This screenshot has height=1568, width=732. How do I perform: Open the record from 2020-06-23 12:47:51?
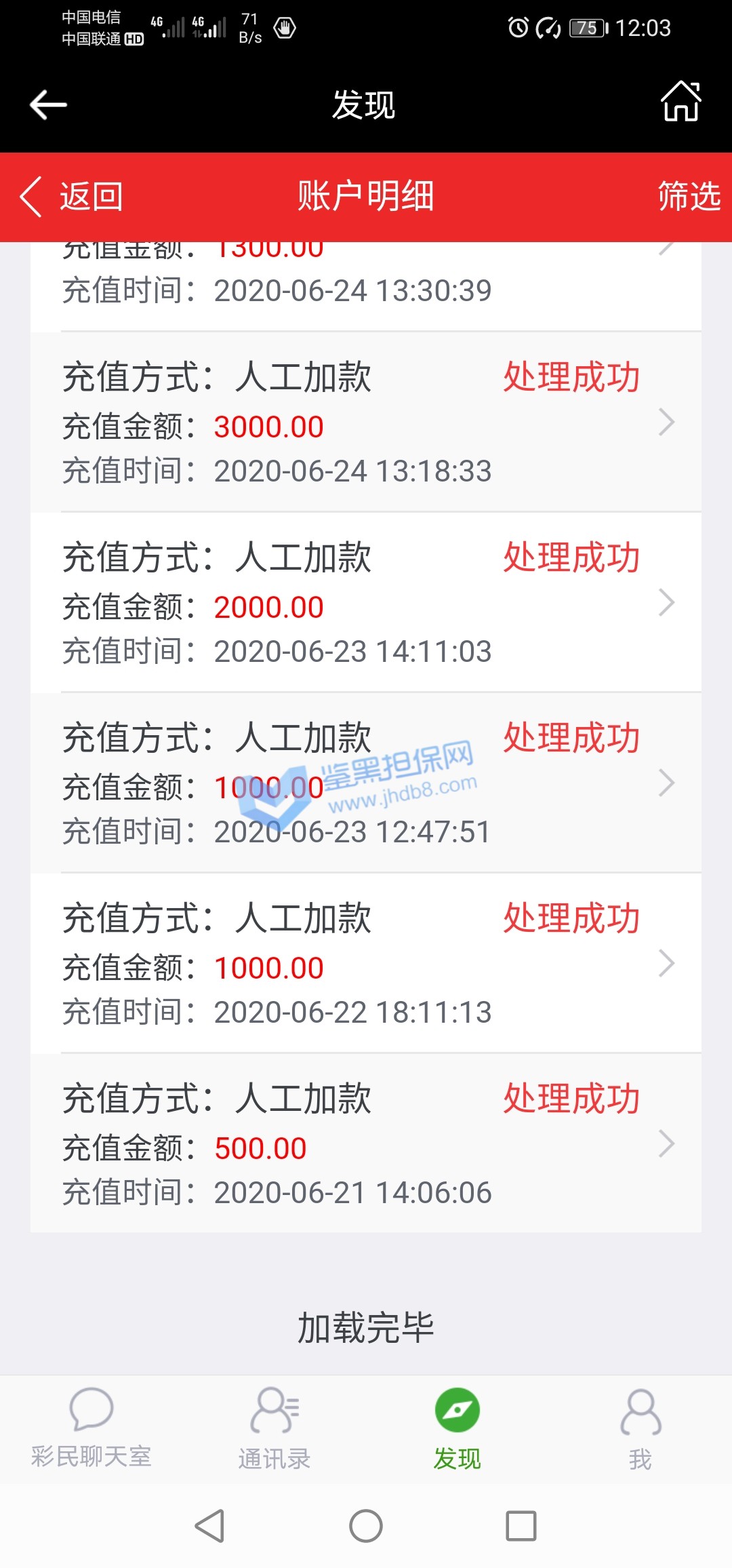point(366,783)
